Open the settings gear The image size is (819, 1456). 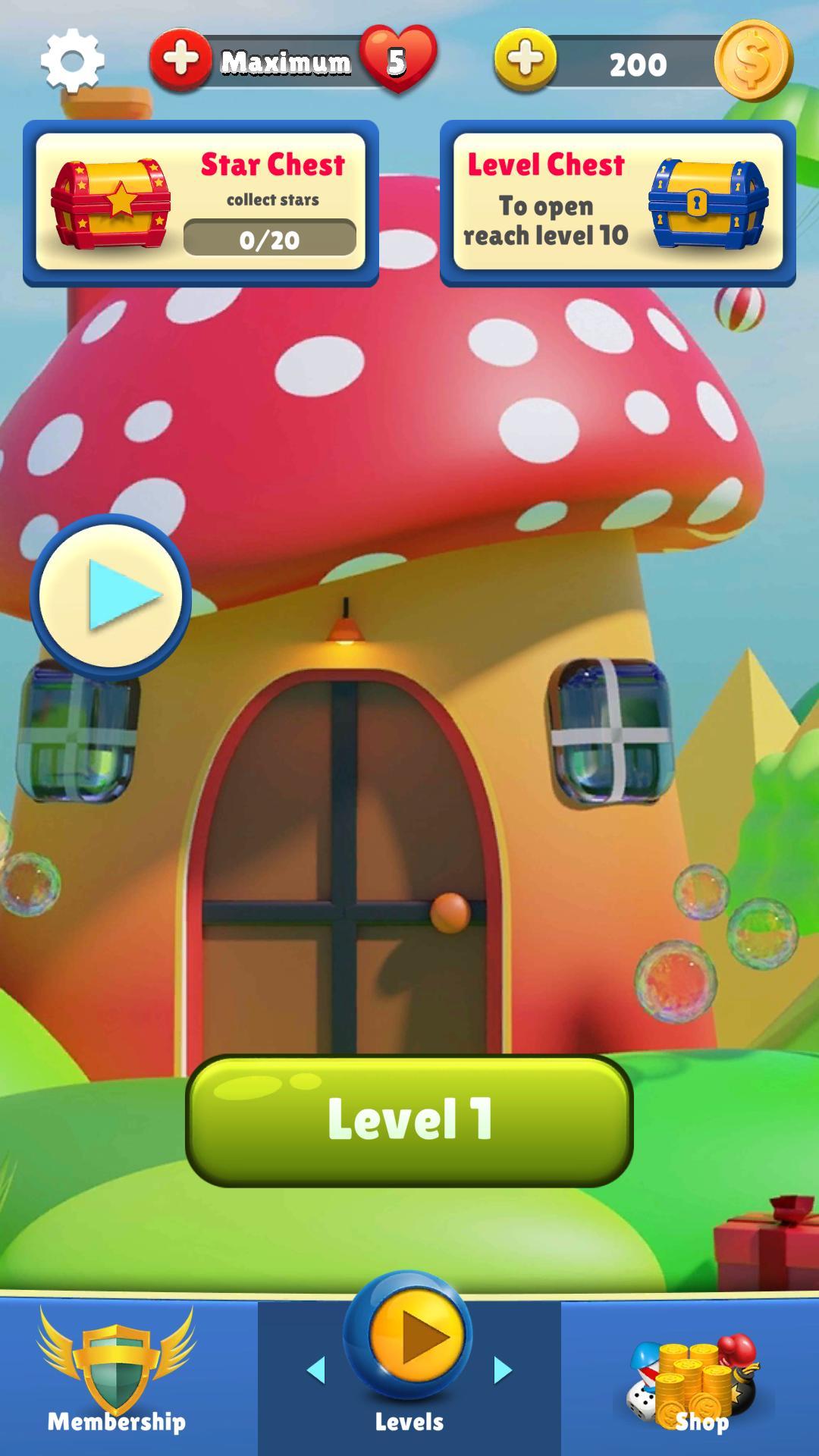click(72, 61)
